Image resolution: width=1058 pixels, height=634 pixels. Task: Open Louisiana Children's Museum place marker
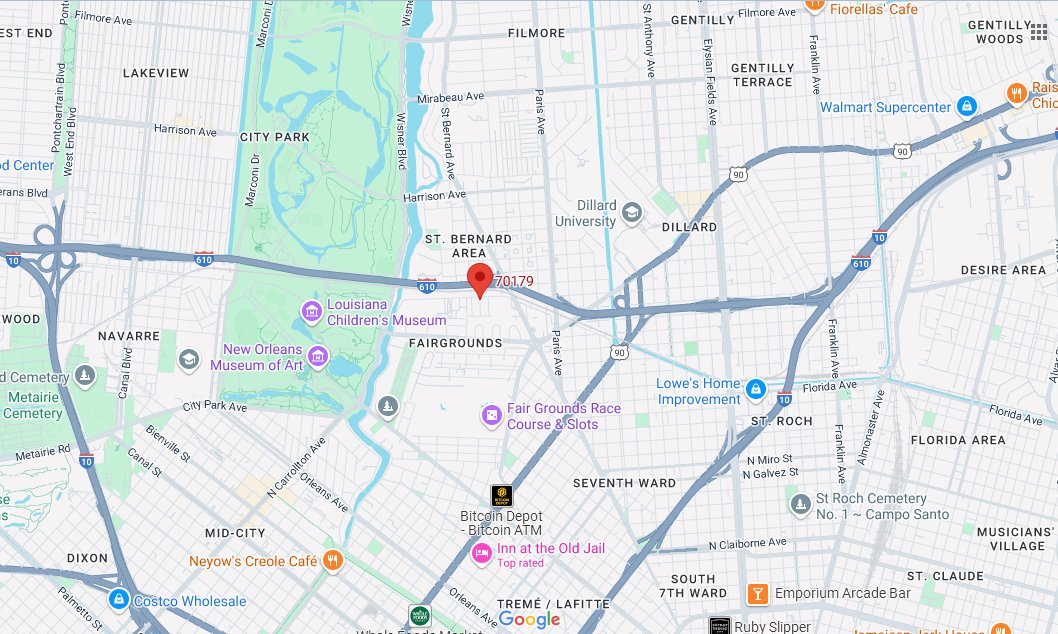312,313
